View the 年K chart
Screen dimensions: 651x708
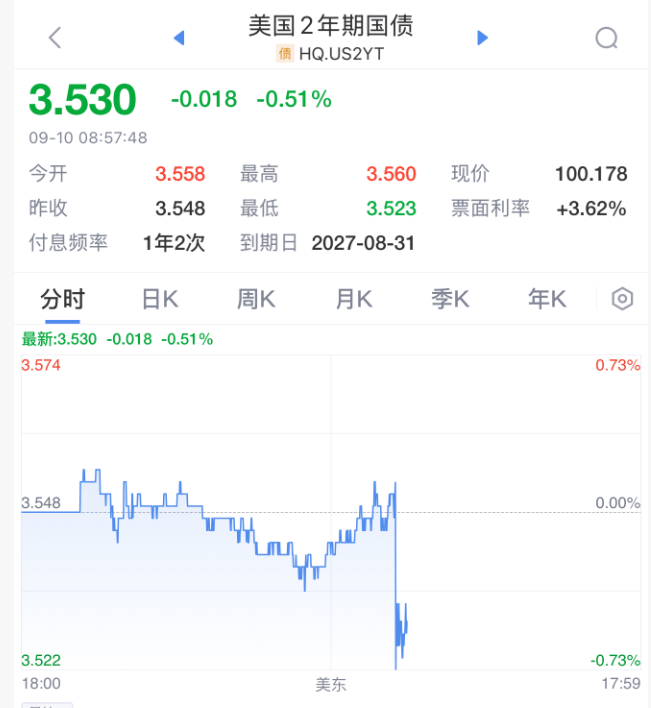[547, 298]
